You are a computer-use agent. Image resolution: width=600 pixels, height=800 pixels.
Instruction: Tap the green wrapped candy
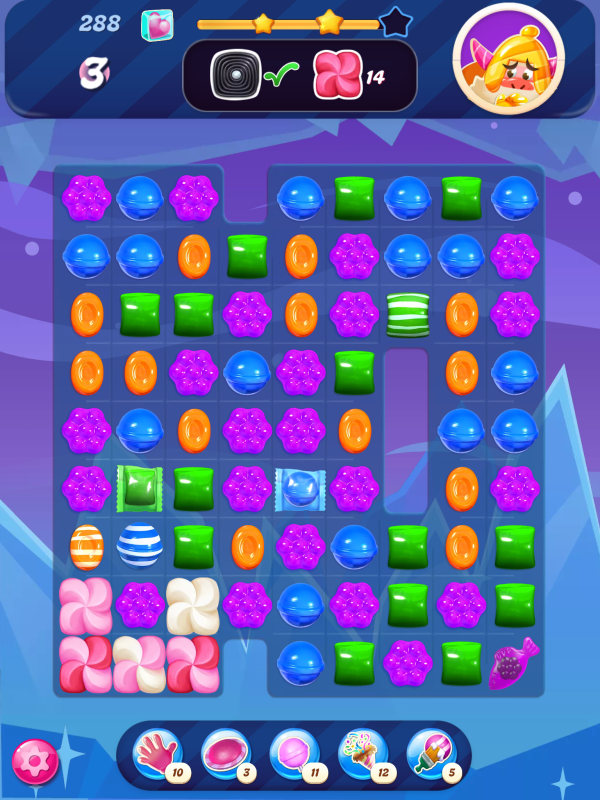140,488
